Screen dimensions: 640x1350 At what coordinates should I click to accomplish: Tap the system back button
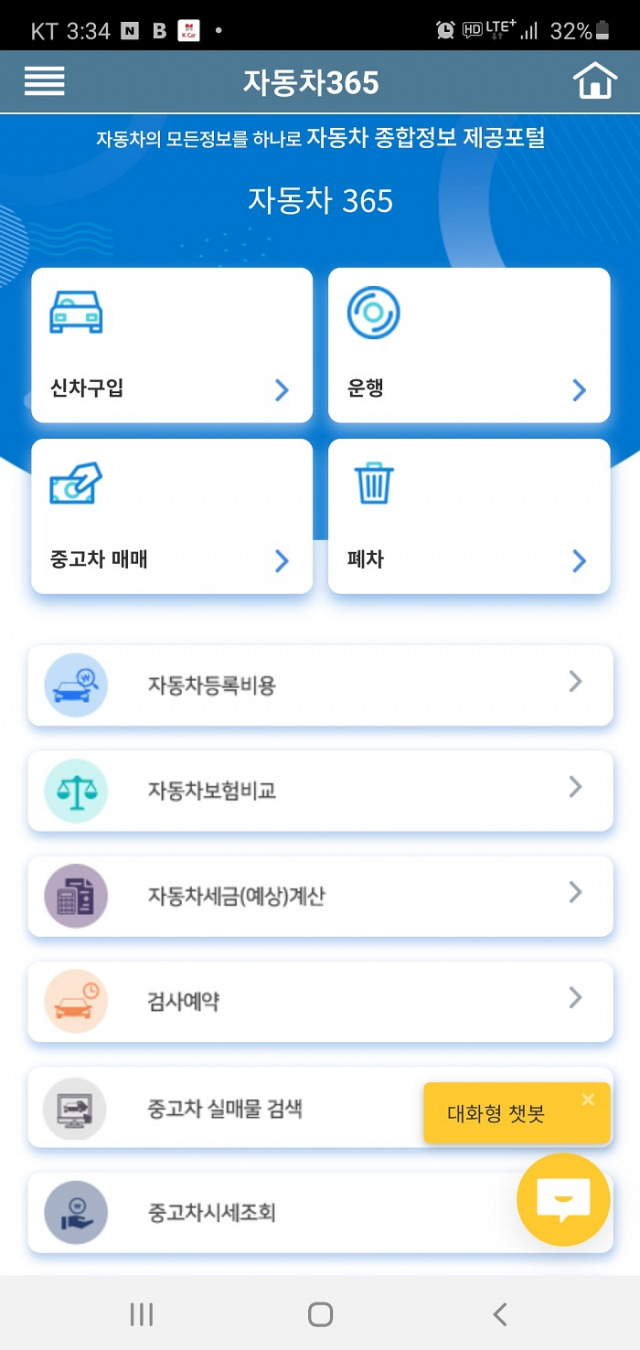tap(500, 1314)
